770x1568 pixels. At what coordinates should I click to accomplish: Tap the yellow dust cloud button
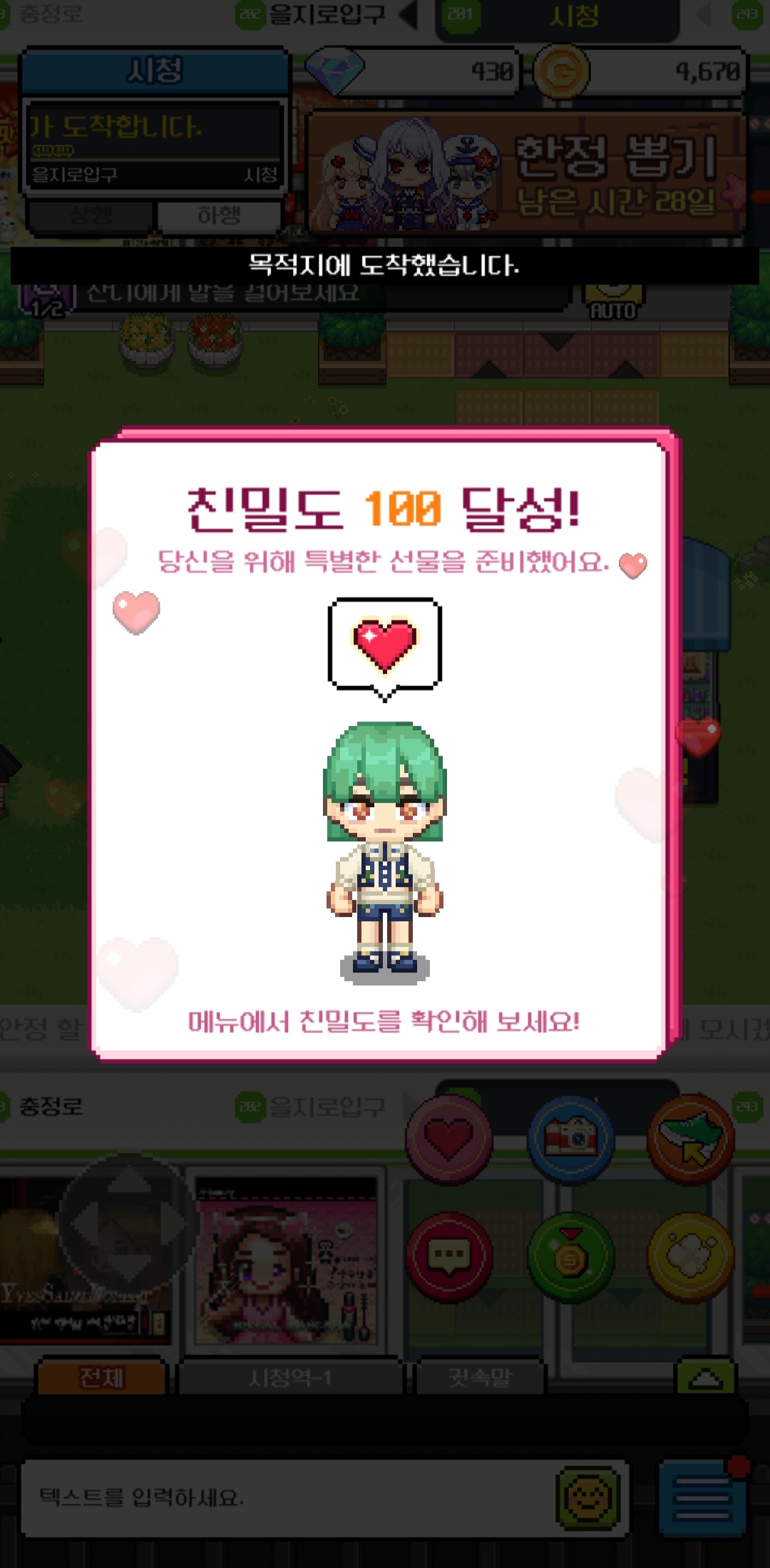pos(690,1256)
